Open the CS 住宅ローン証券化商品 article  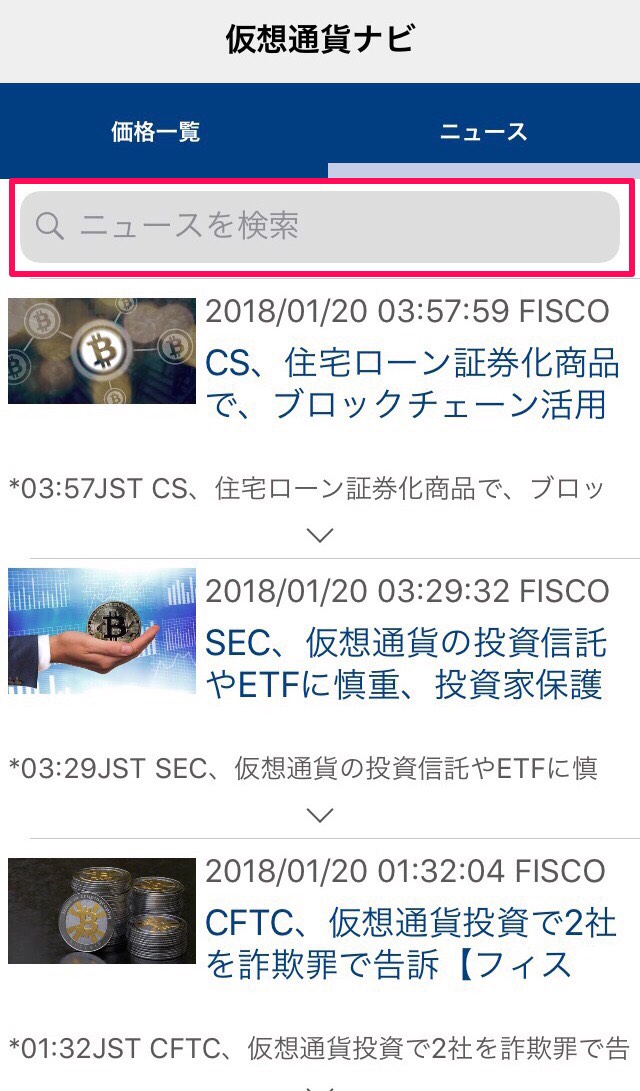point(412,383)
